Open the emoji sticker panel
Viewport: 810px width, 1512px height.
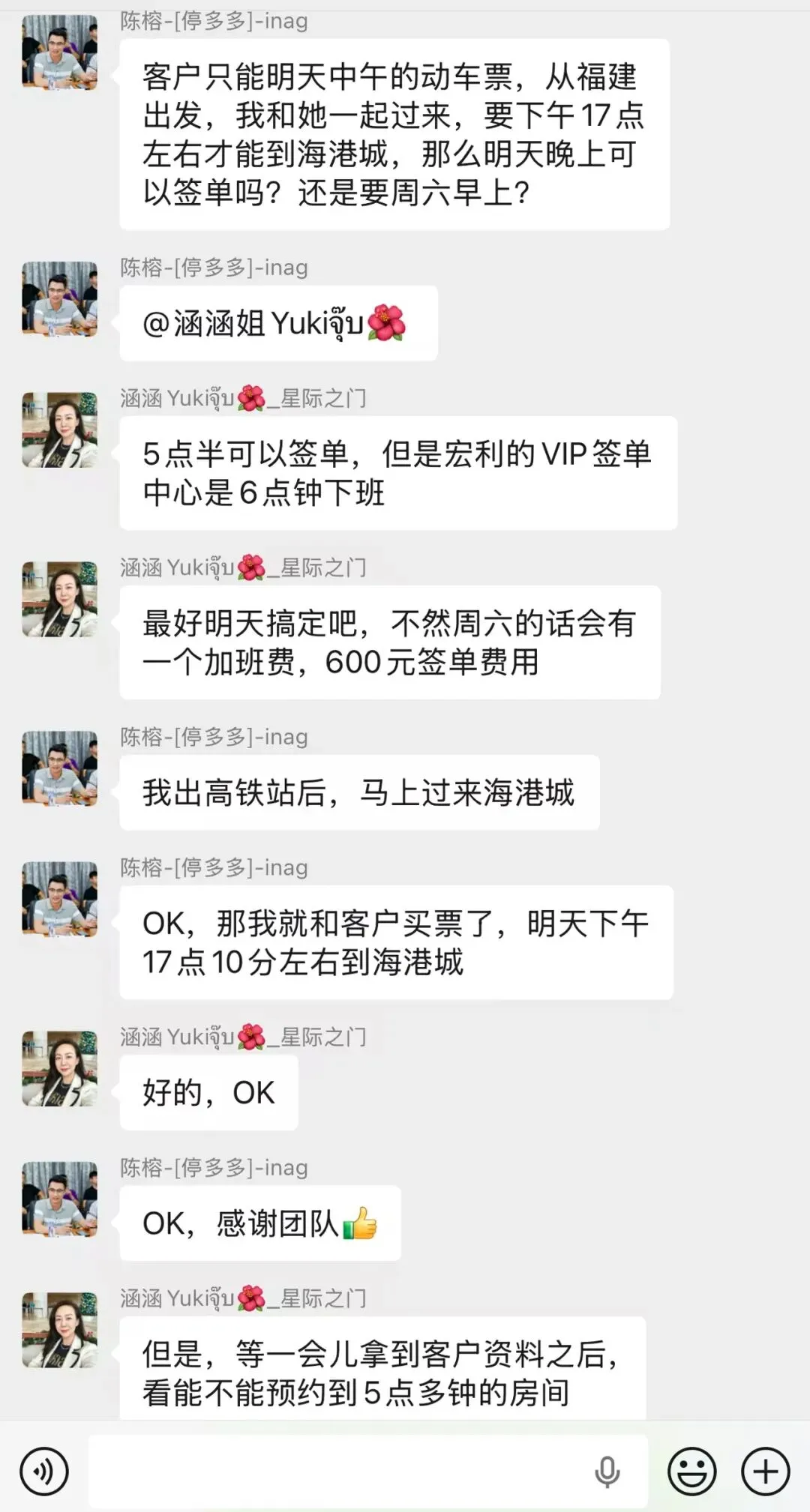pos(691,1472)
